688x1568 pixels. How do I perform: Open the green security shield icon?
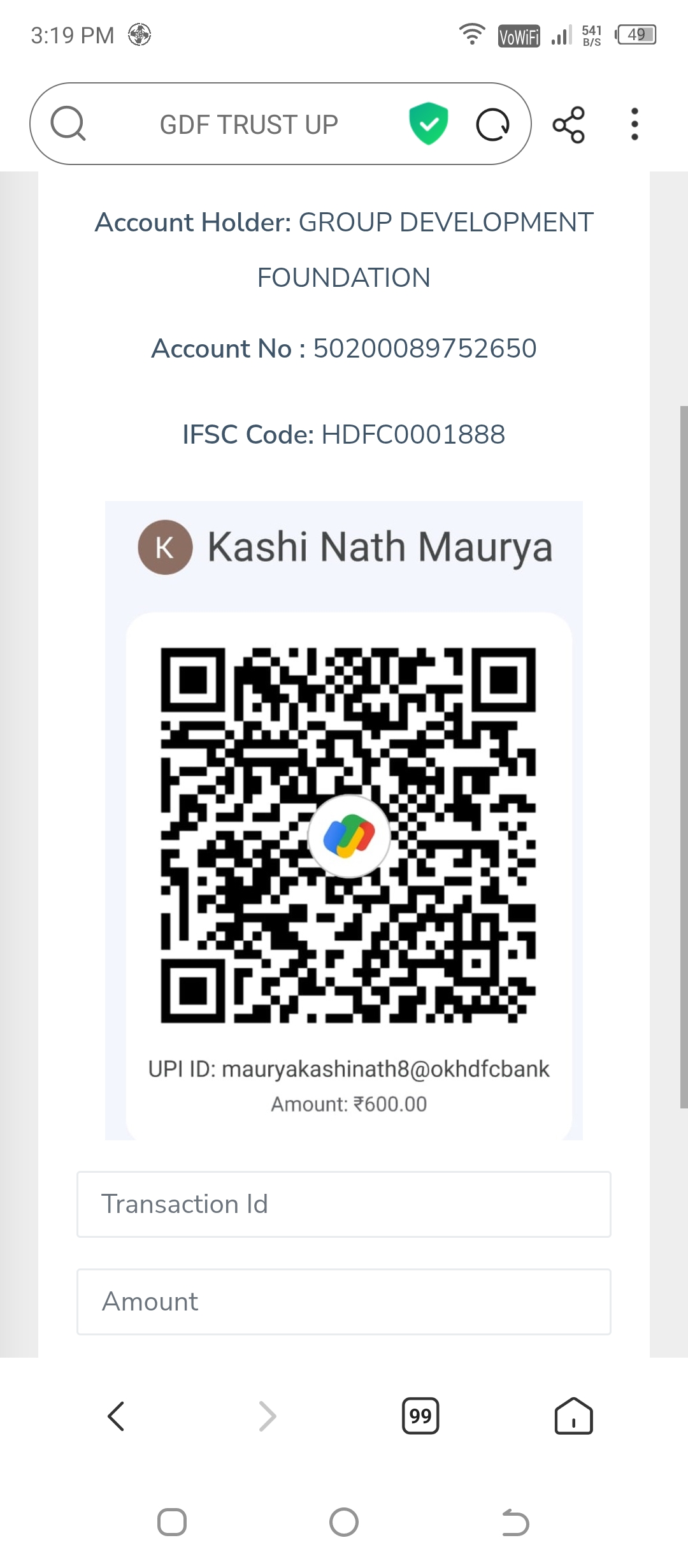click(x=428, y=124)
